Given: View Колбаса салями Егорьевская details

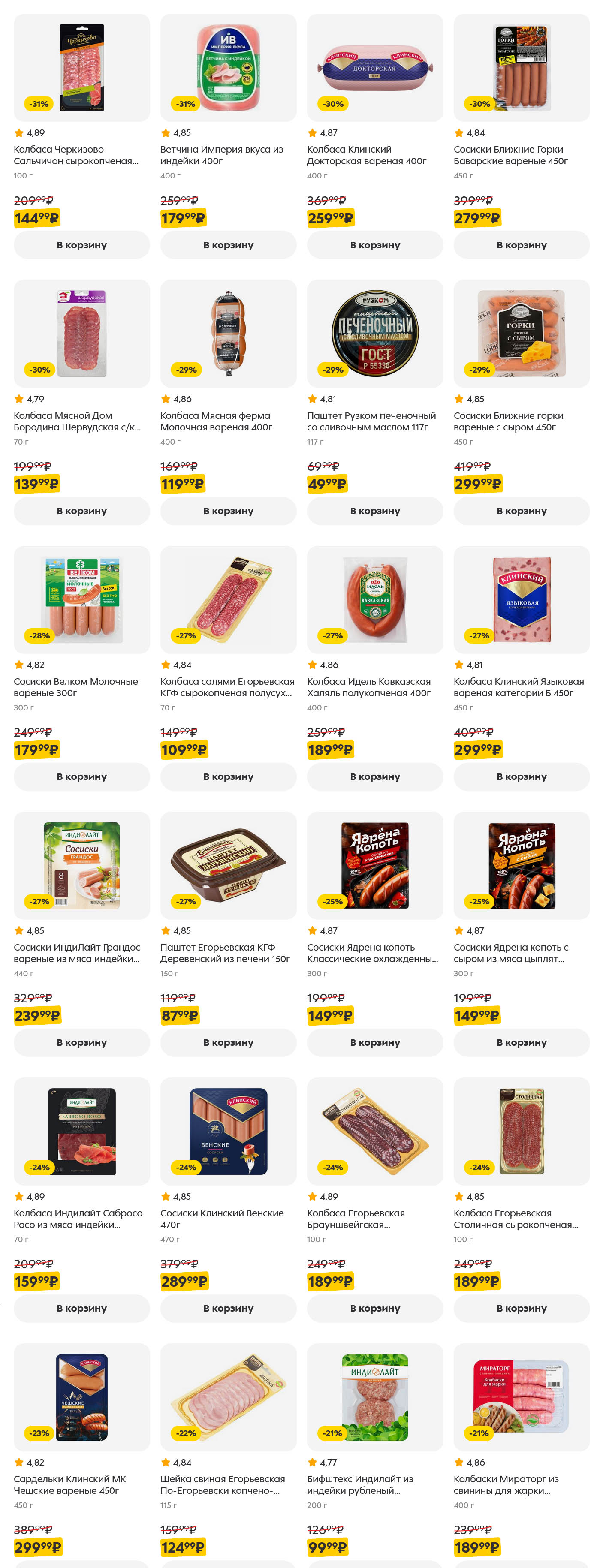Looking at the screenshot, I should (x=227, y=687).
